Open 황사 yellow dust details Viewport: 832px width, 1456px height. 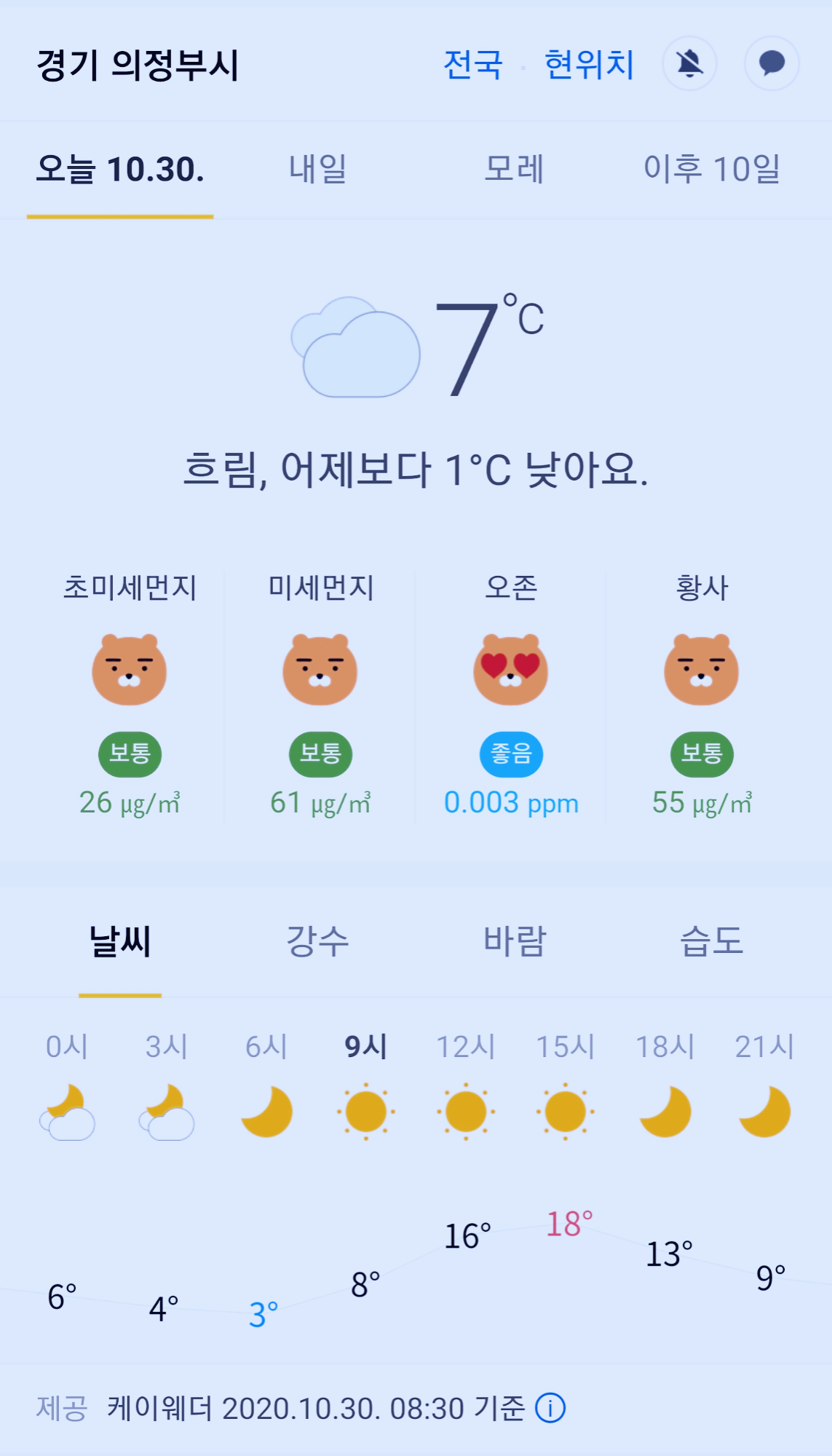pos(702,695)
